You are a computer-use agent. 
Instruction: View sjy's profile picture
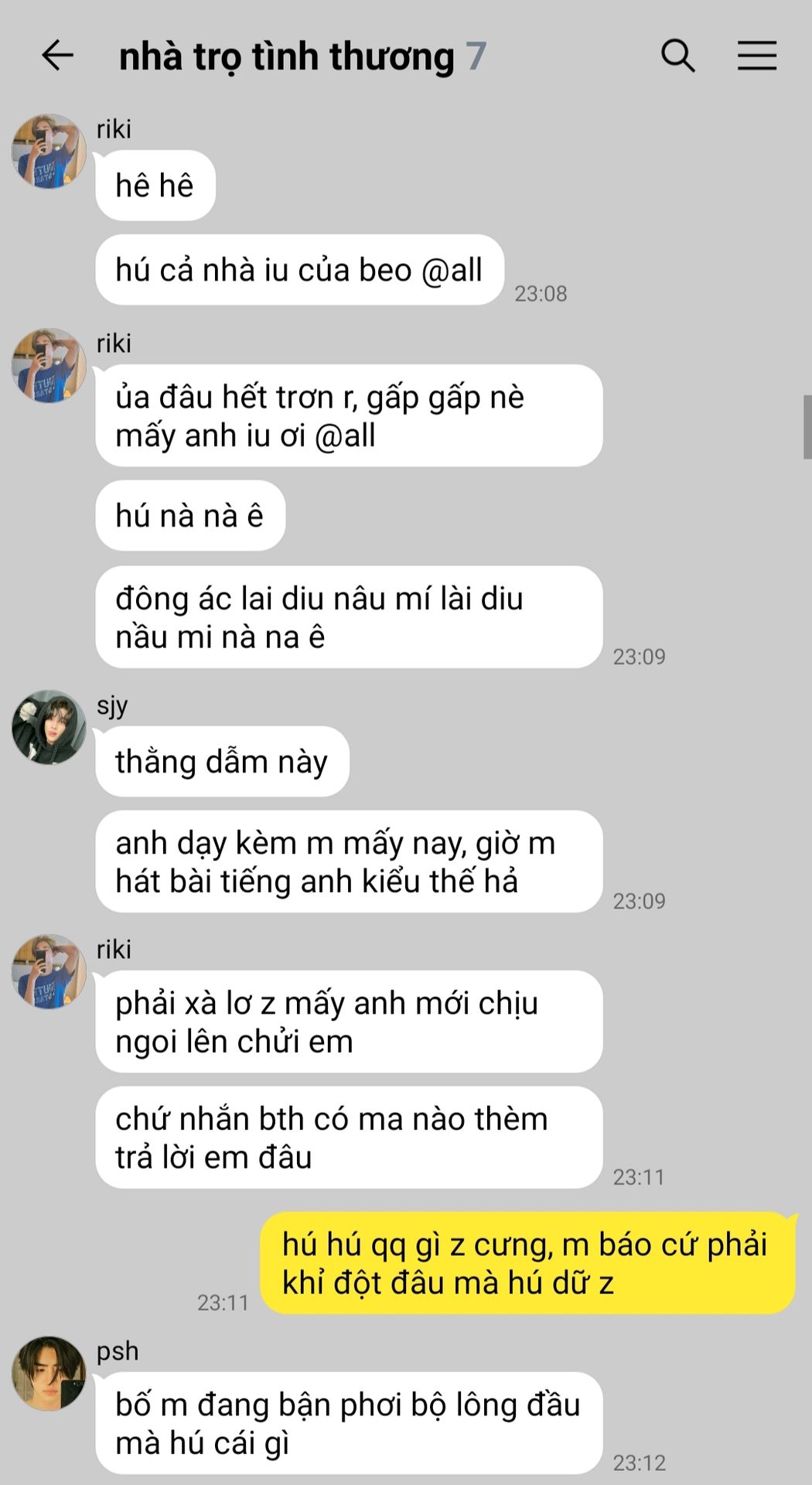(x=49, y=727)
